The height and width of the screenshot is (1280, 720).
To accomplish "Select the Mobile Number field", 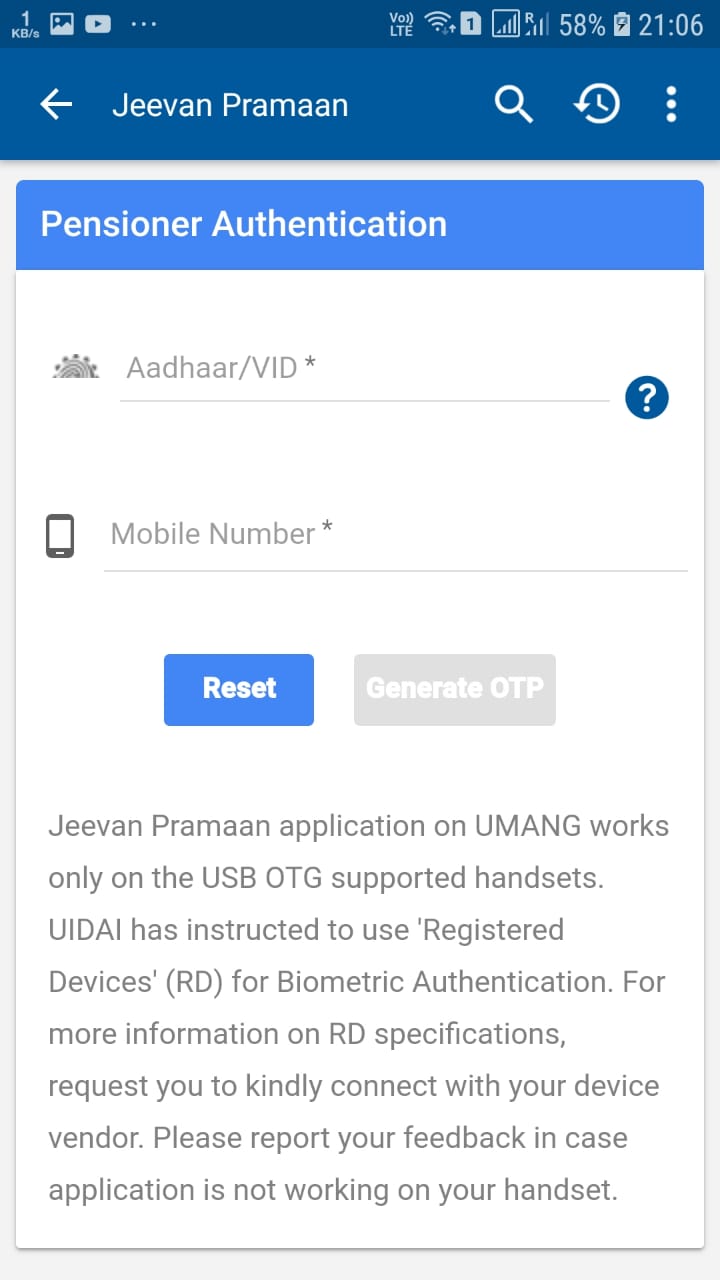I will point(396,535).
